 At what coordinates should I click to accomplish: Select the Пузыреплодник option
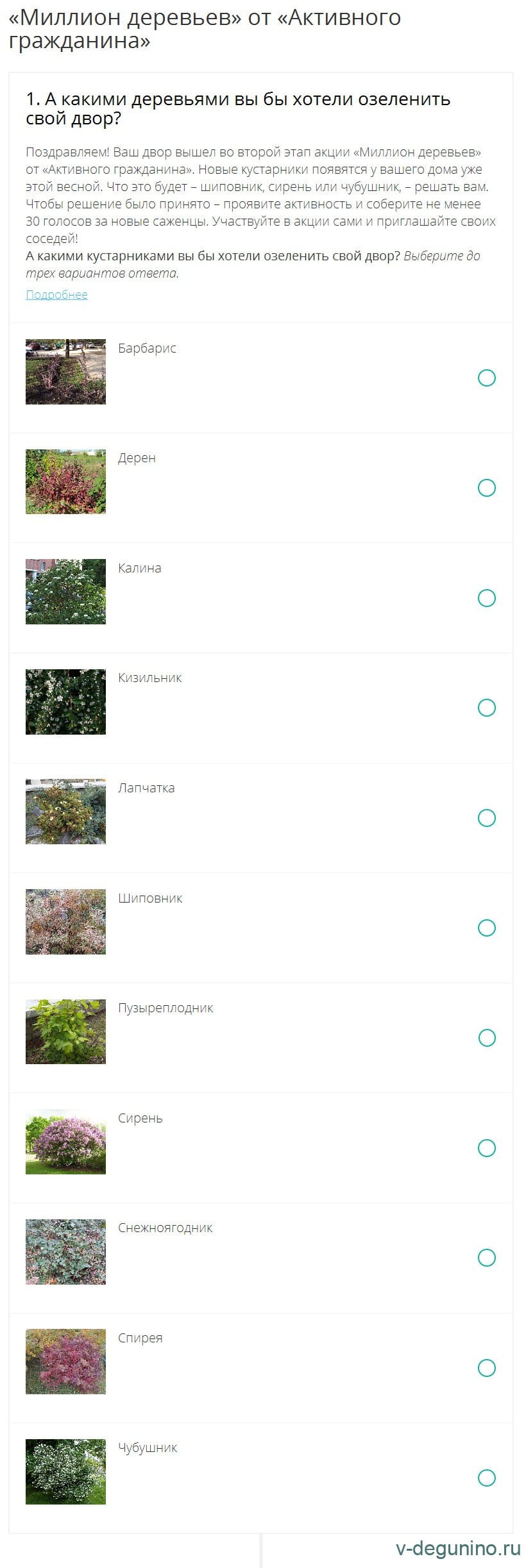pyautogui.click(x=487, y=1038)
